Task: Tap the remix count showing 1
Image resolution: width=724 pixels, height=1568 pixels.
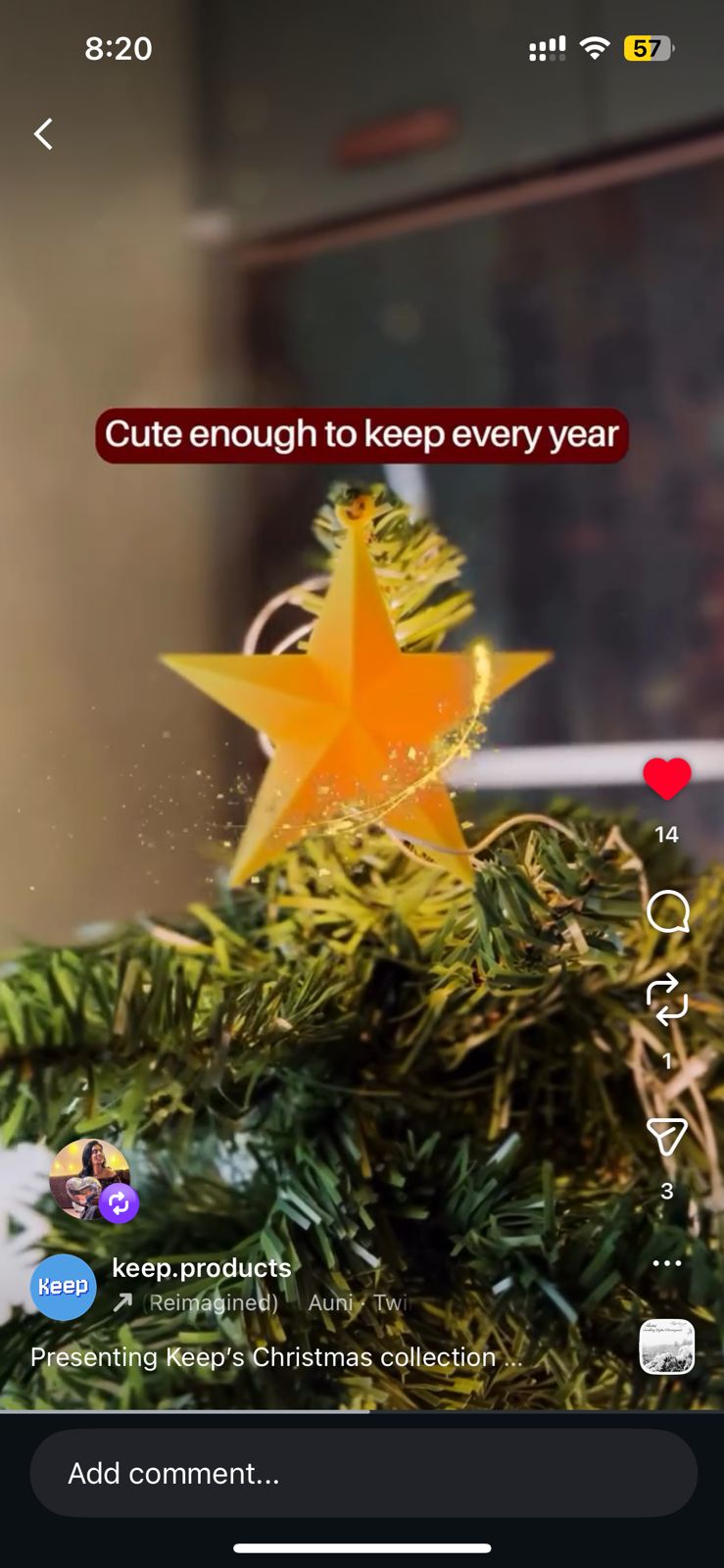Action: pyautogui.click(x=667, y=1060)
